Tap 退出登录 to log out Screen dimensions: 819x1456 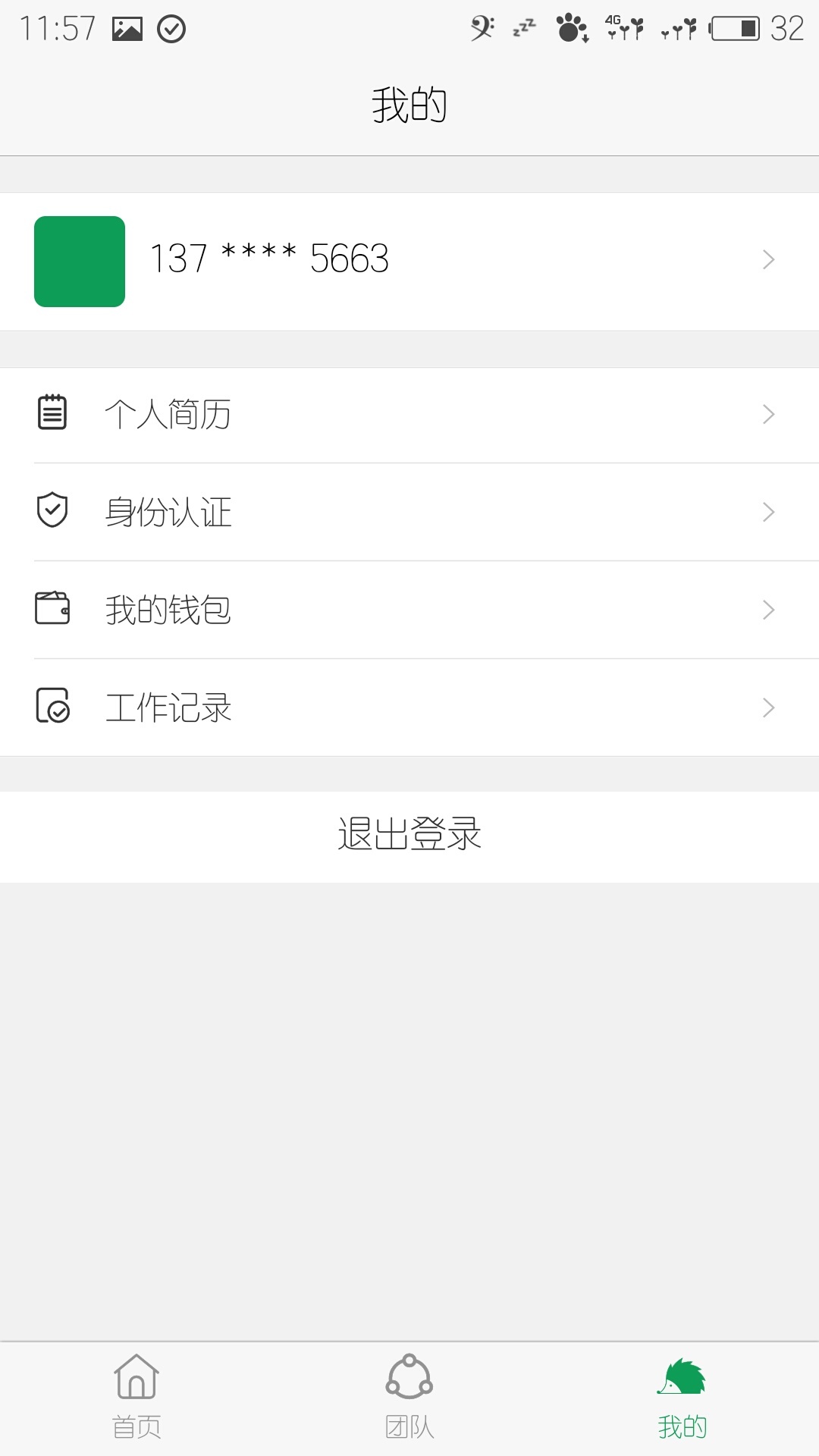click(x=409, y=836)
